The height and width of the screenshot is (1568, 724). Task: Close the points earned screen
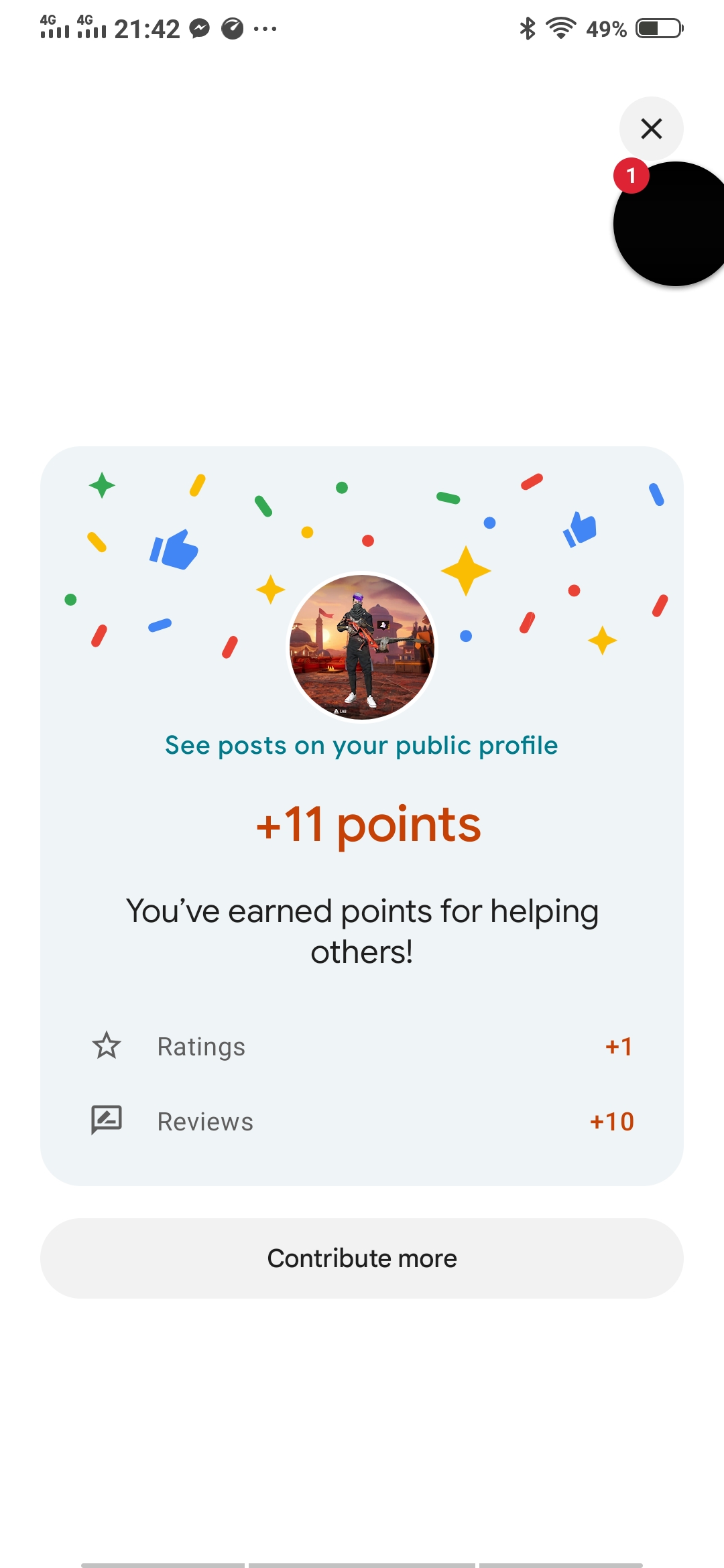click(x=651, y=128)
